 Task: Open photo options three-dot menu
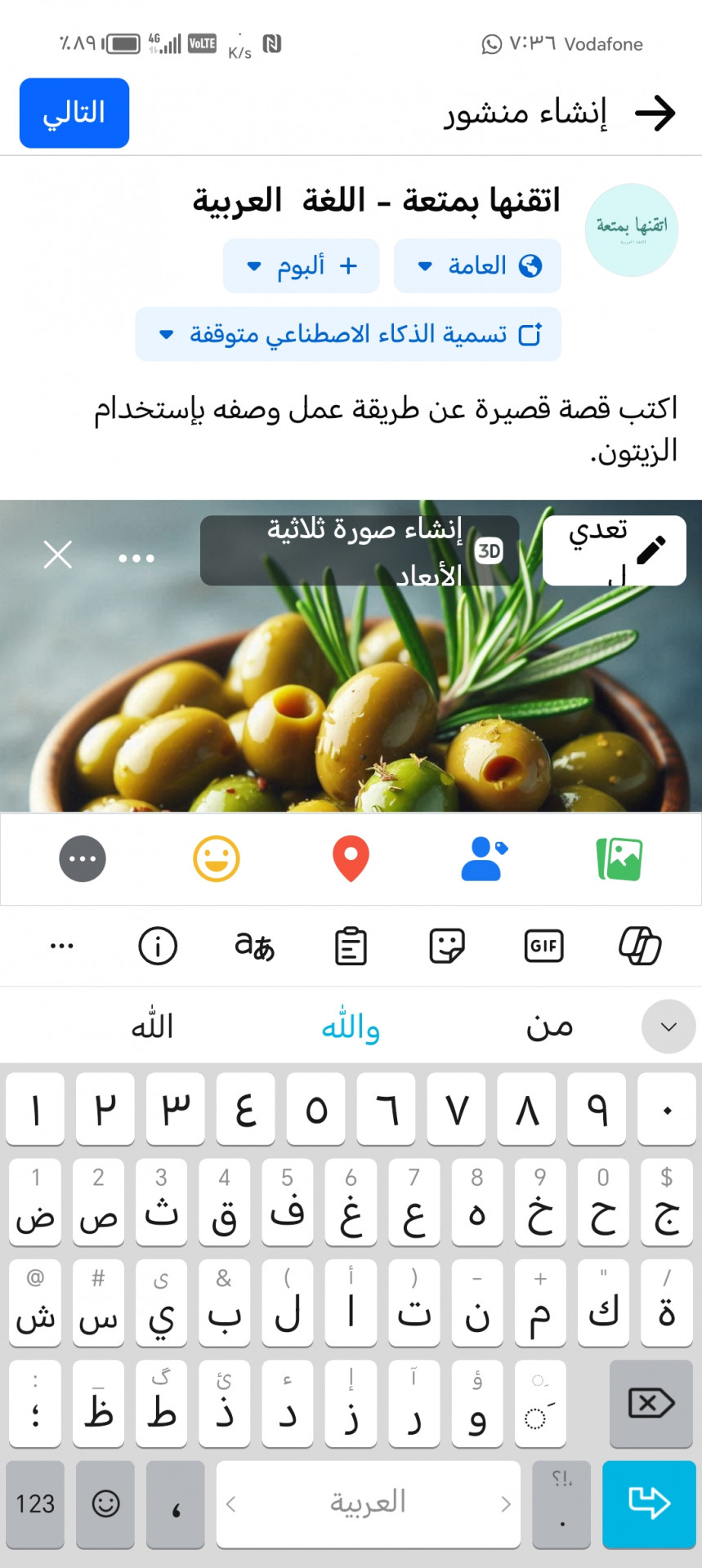[x=136, y=558]
